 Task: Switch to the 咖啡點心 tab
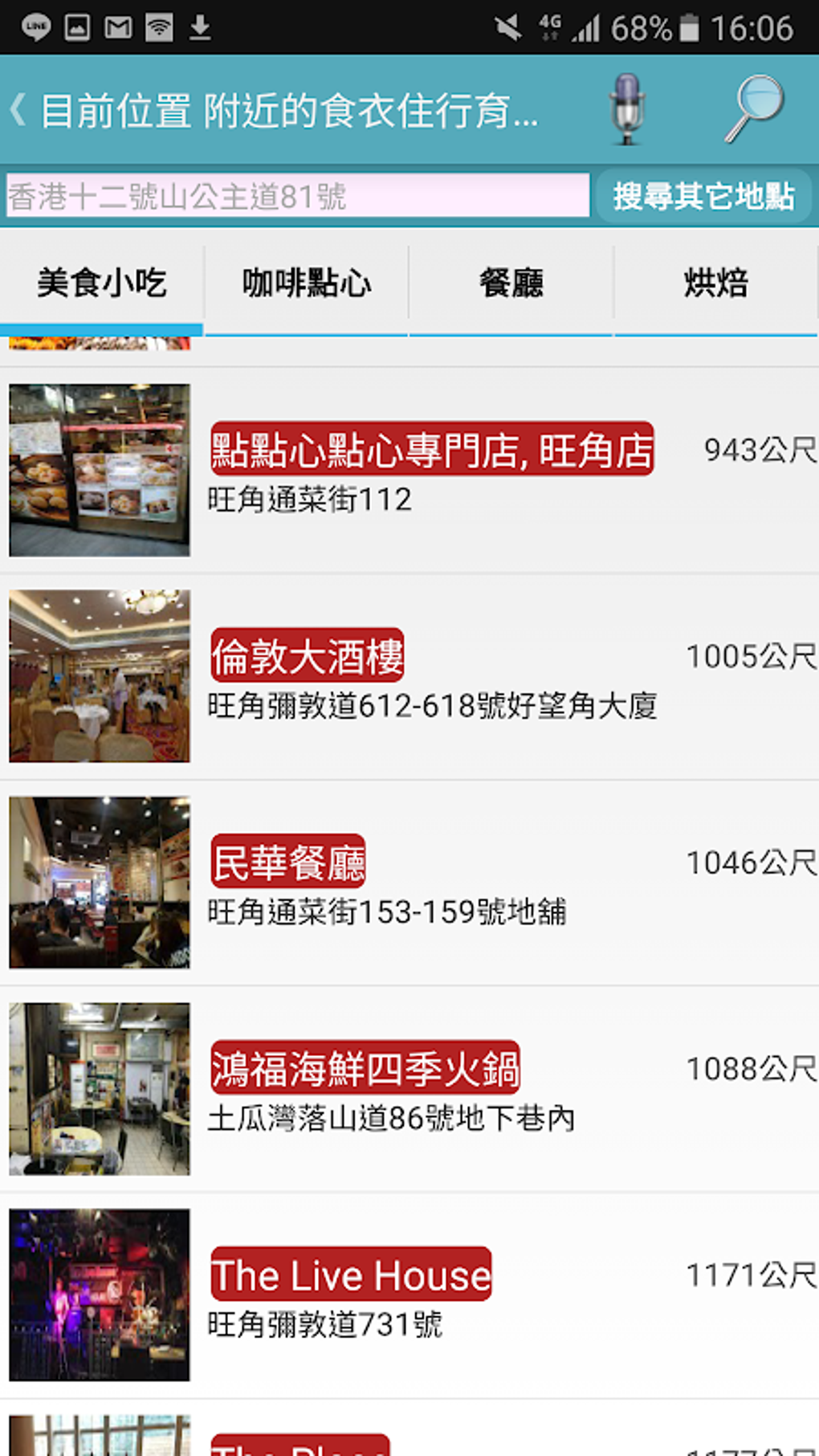click(306, 282)
